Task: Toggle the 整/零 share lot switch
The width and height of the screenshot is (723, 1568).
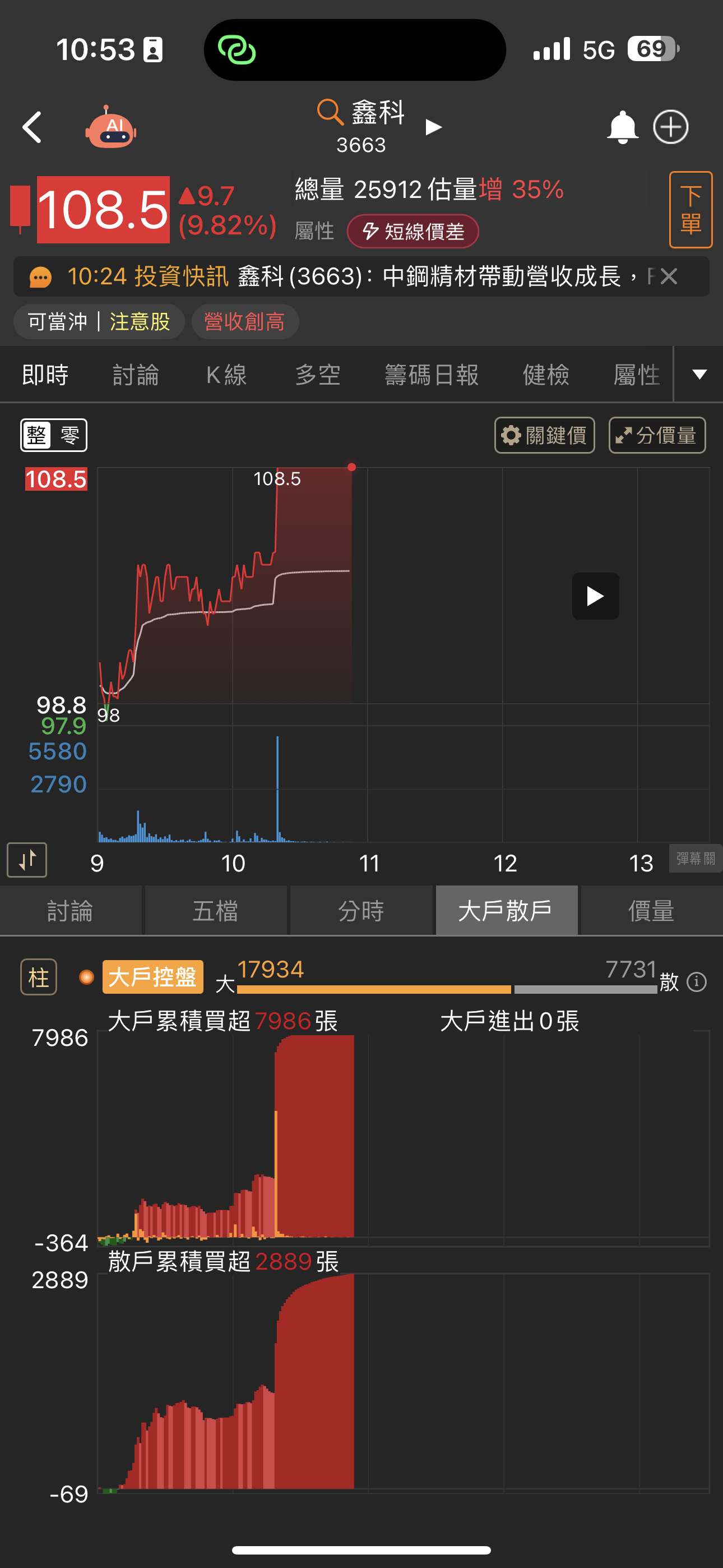Action: coord(54,435)
